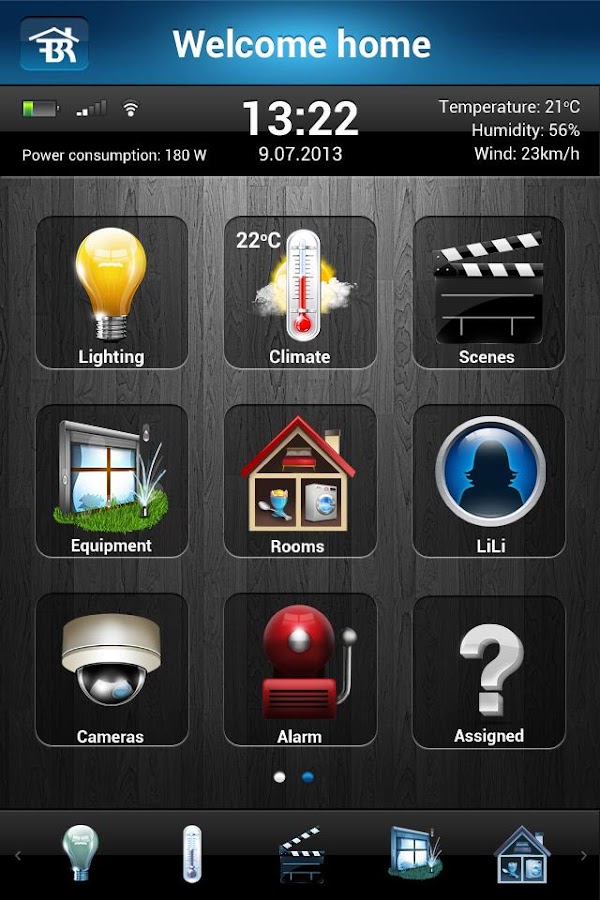Select the light bulb shortcut in bottom bar

click(79, 853)
